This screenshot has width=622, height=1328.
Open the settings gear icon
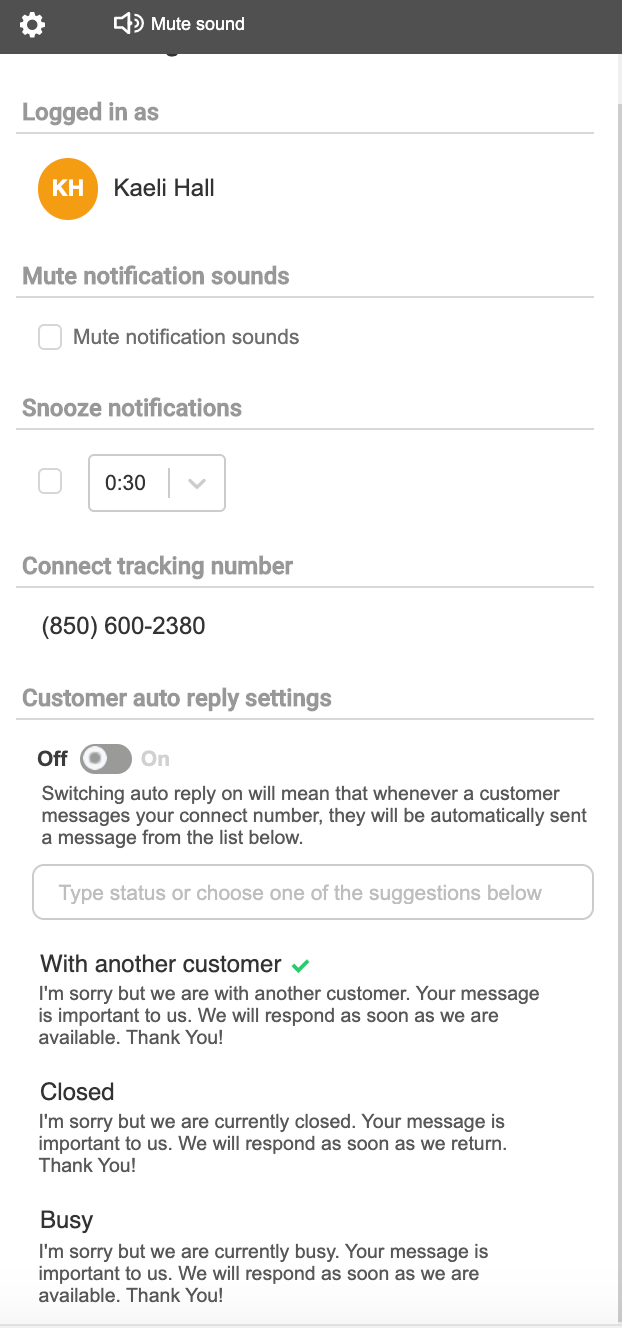(32, 24)
